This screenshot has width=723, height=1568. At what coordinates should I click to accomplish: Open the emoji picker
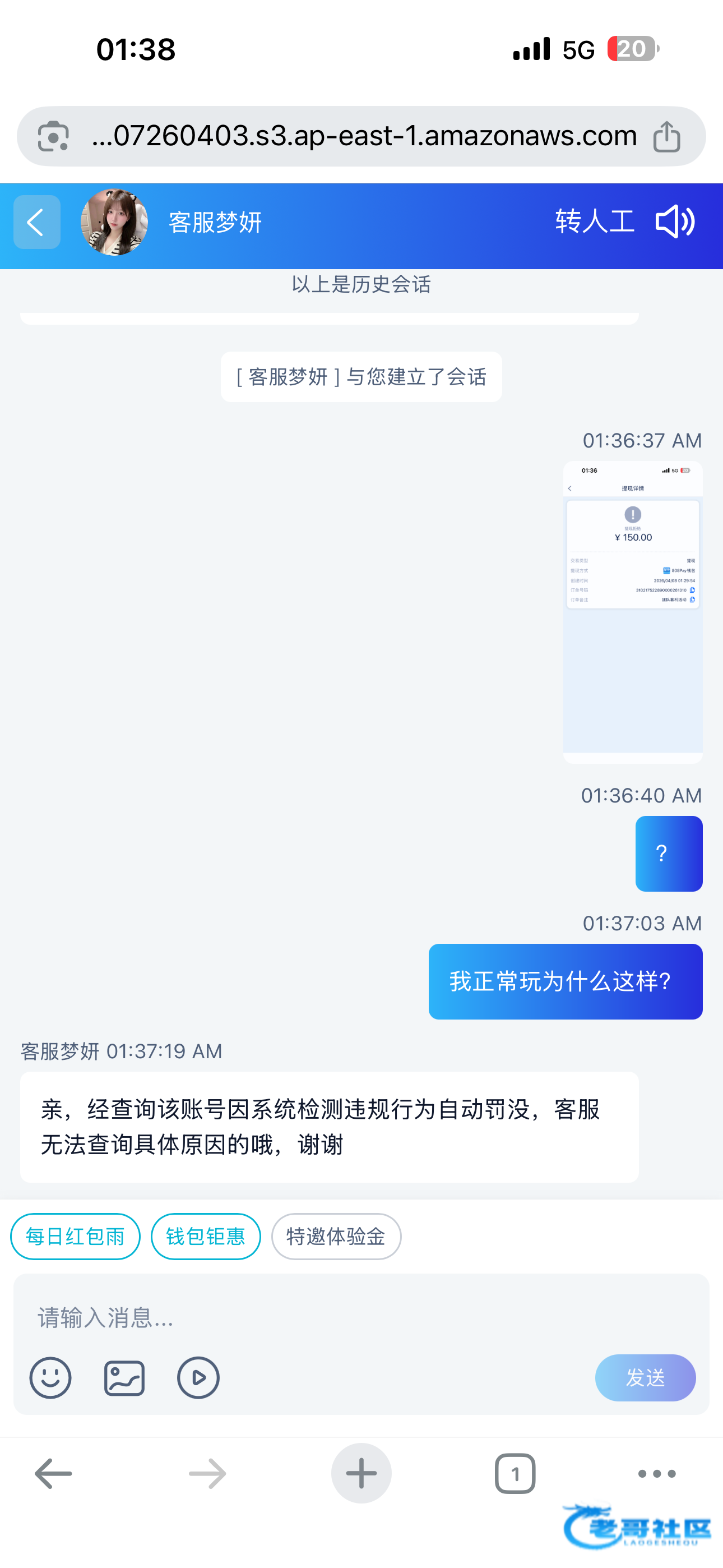50,1377
